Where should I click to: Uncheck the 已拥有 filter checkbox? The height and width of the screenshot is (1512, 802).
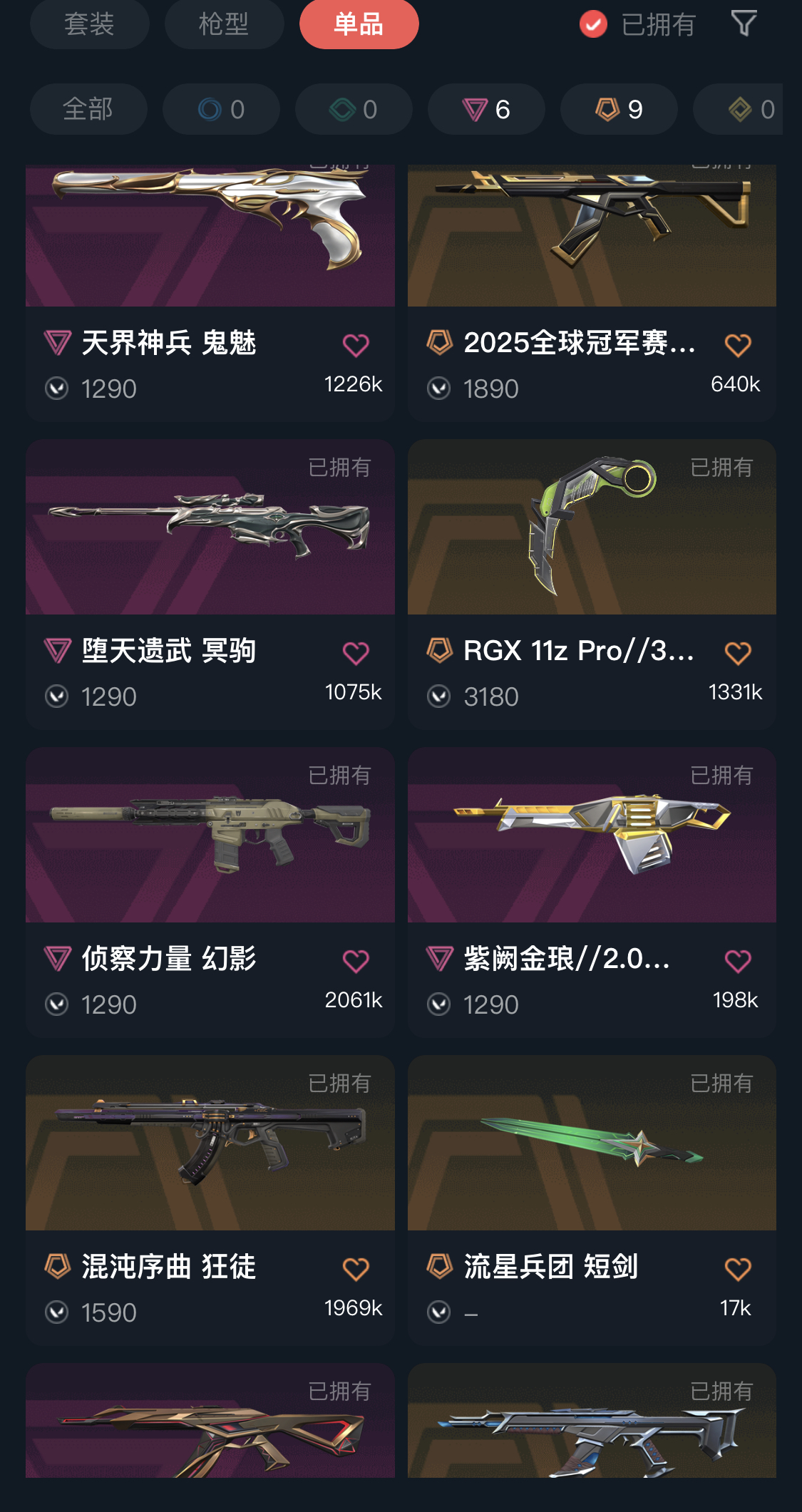point(593,24)
